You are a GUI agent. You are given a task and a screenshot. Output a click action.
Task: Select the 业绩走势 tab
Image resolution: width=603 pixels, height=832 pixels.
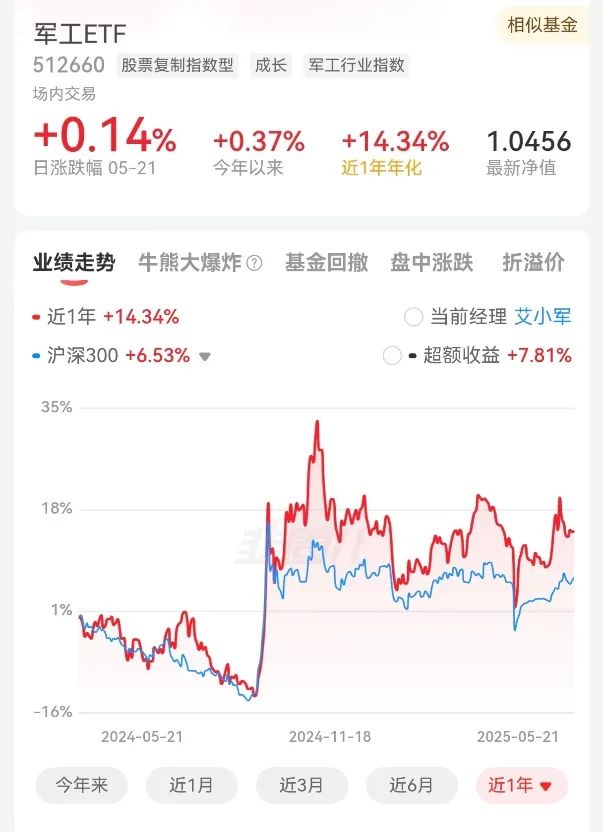point(74,262)
